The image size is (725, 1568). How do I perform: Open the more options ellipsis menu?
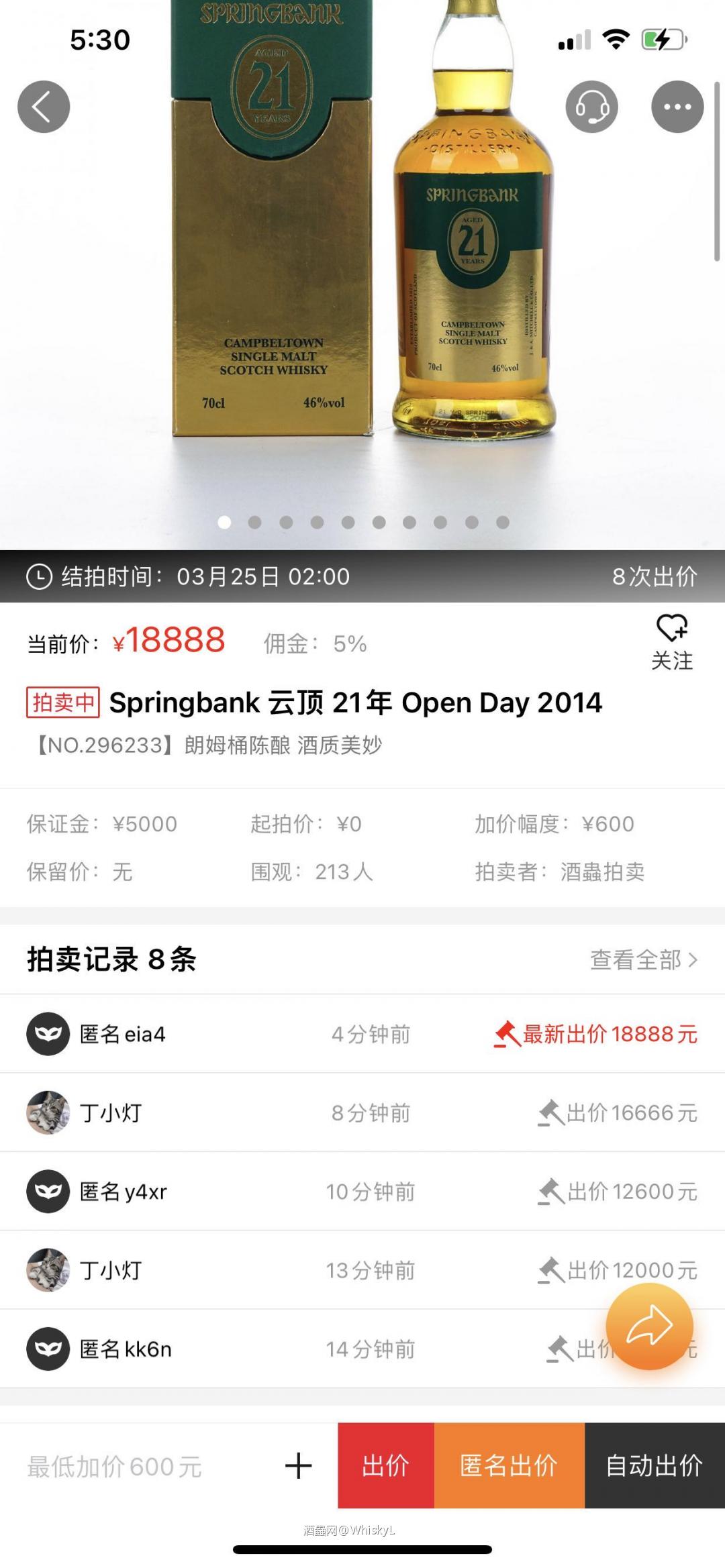tap(677, 106)
